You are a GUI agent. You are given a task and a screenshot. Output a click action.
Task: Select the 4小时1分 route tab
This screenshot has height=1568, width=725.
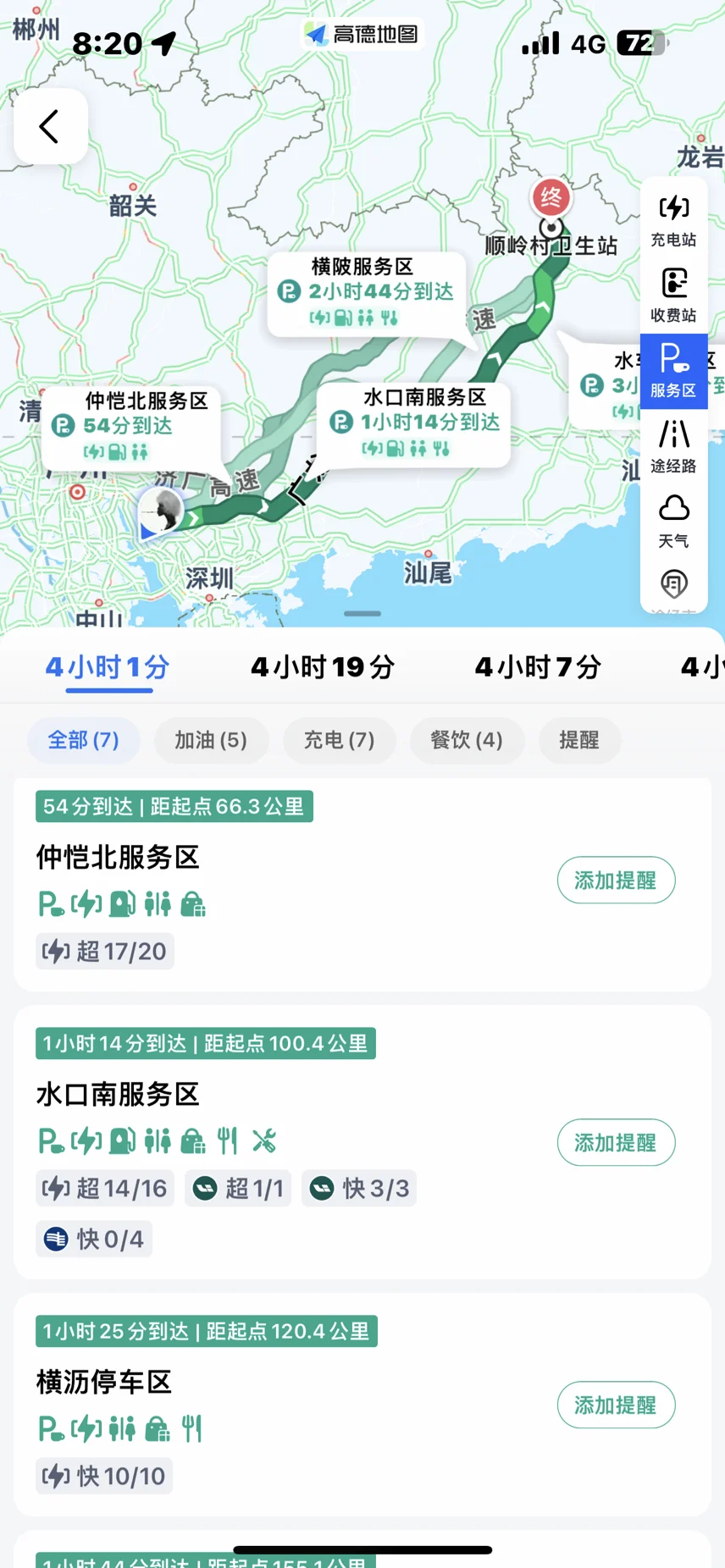pos(108,667)
